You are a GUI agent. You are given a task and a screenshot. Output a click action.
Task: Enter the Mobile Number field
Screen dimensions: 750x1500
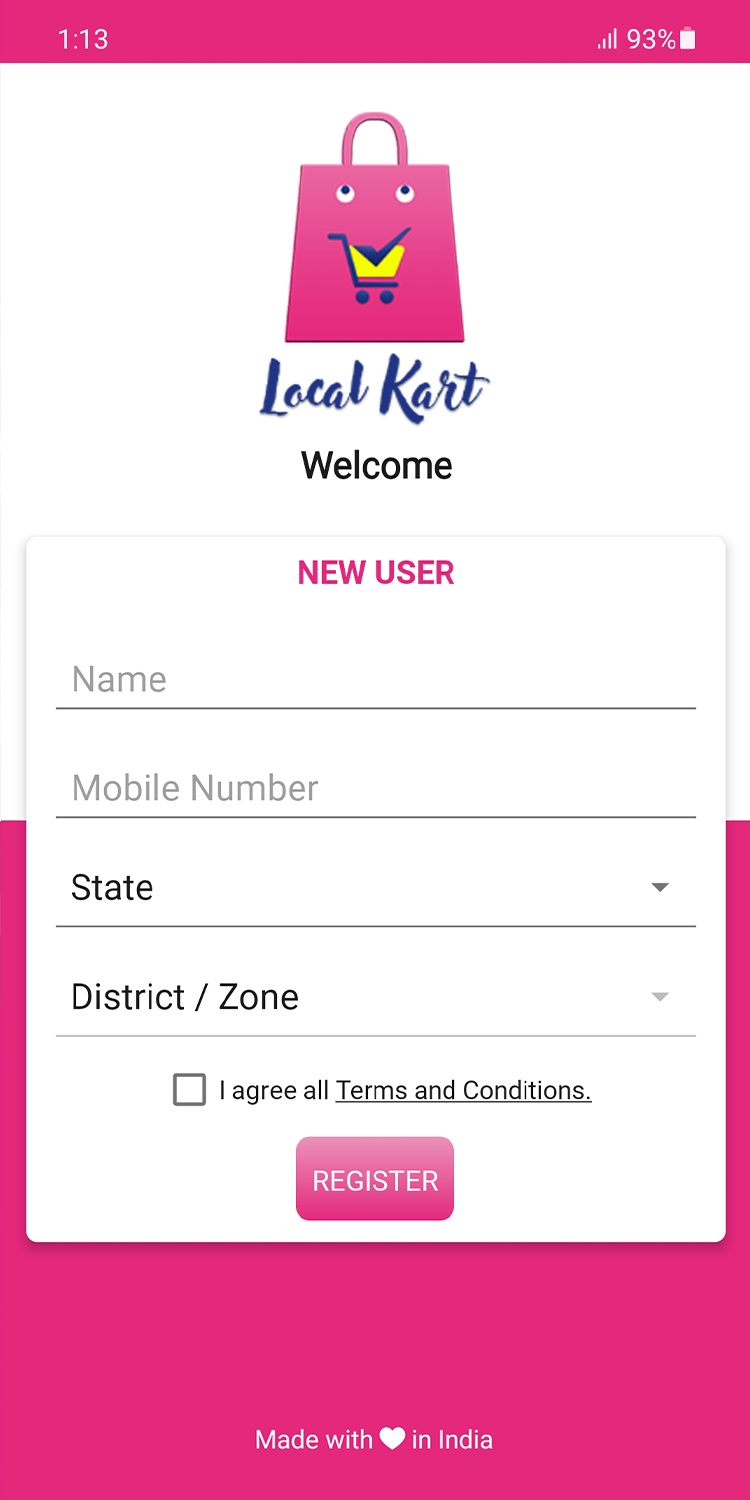point(375,788)
